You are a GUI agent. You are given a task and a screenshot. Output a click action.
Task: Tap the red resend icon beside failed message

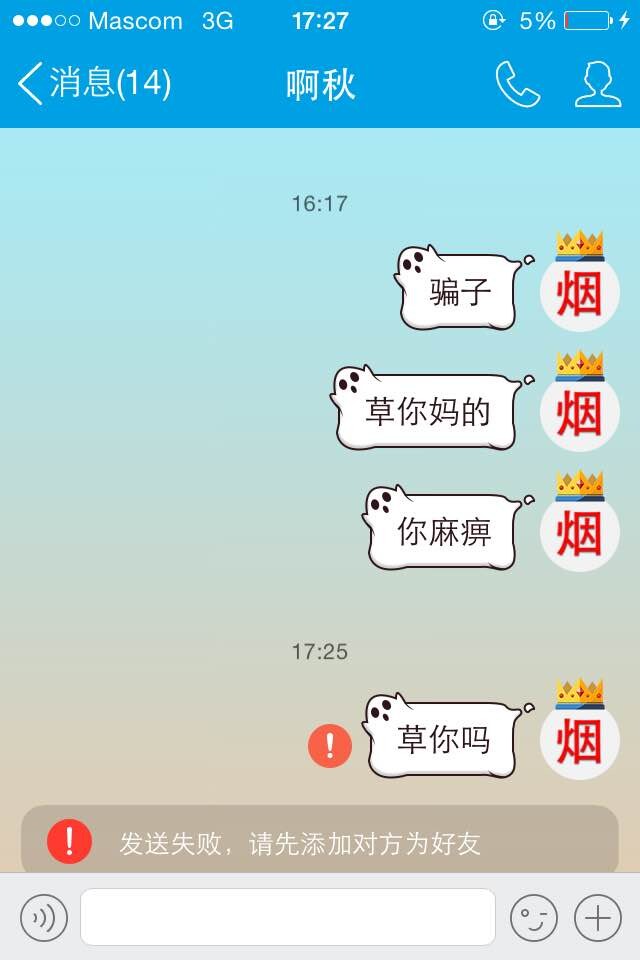[x=330, y=746]
